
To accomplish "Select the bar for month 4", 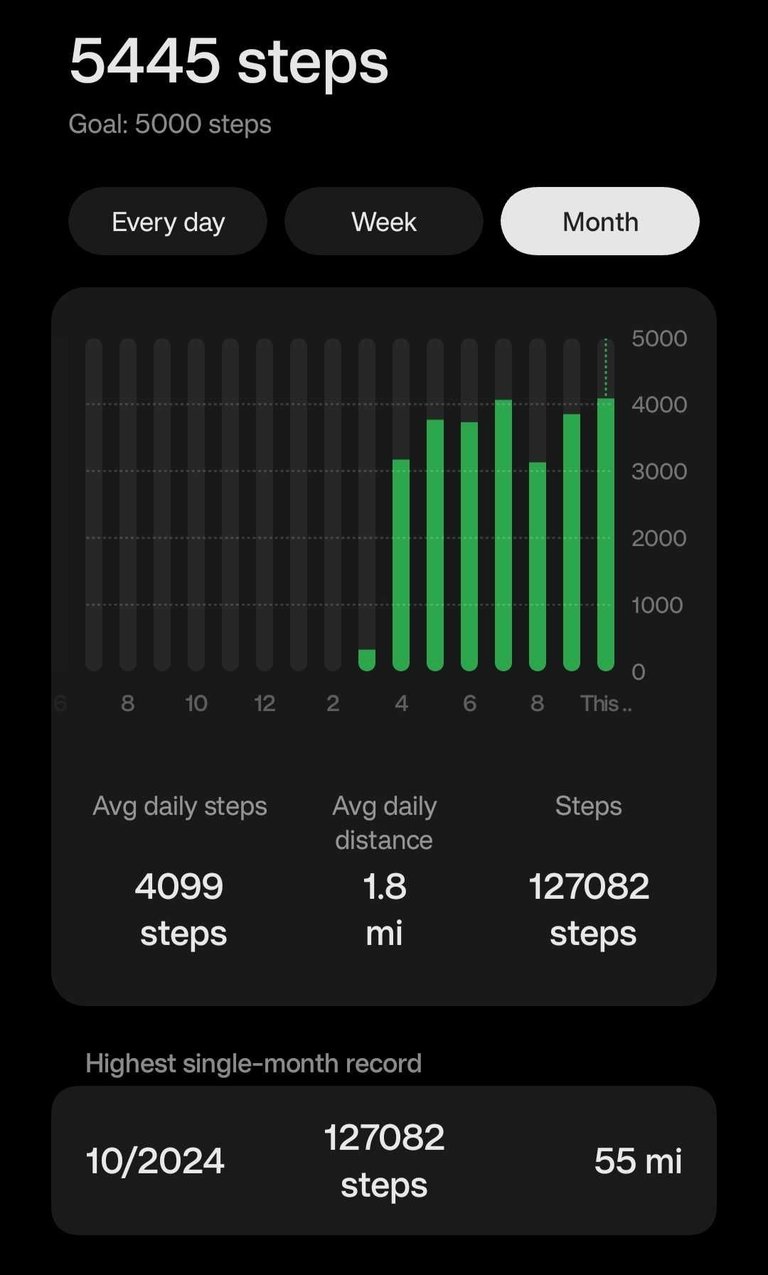I will [401, 564].
